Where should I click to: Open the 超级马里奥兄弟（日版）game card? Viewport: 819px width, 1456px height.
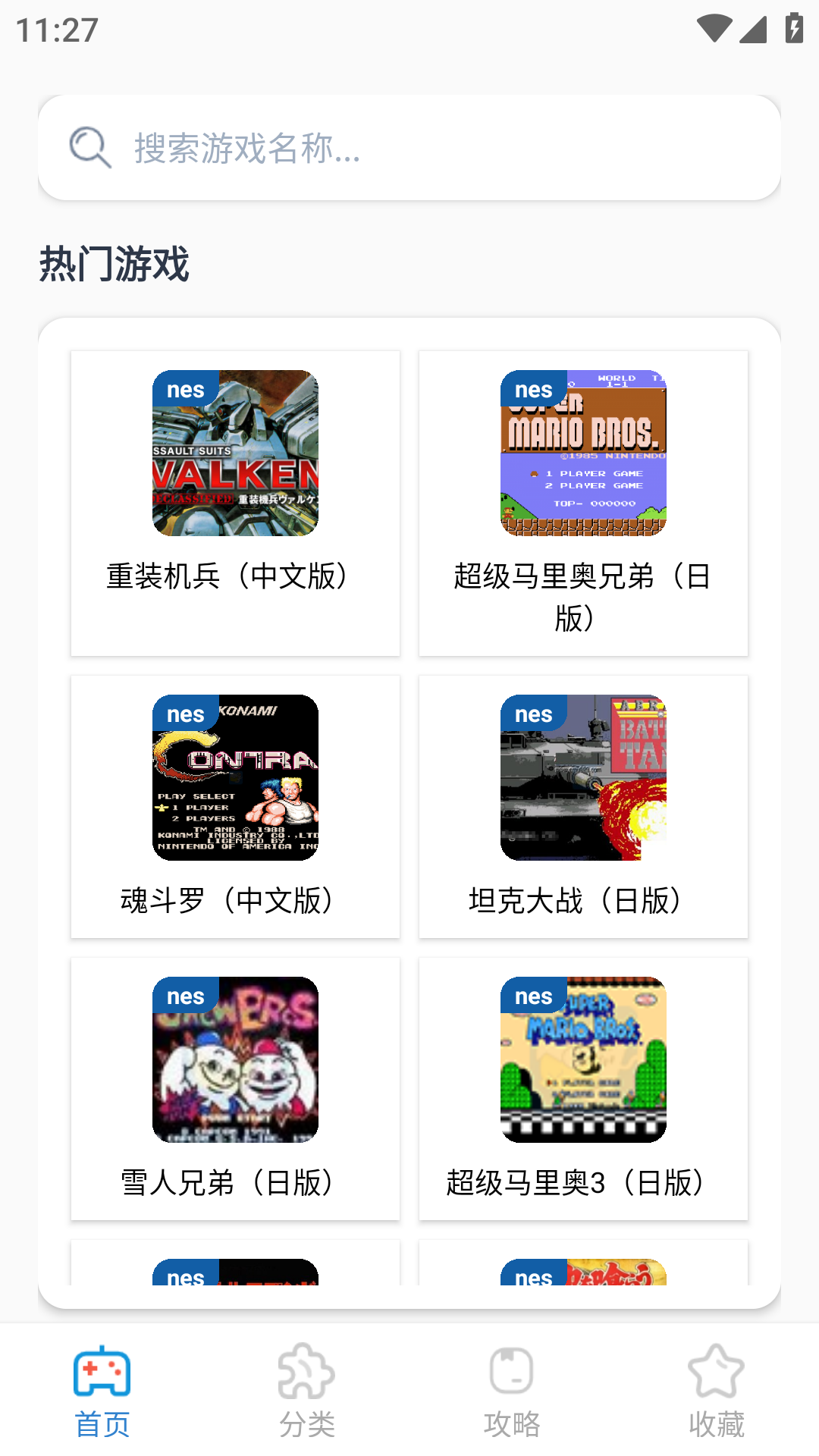coord(583,503)
